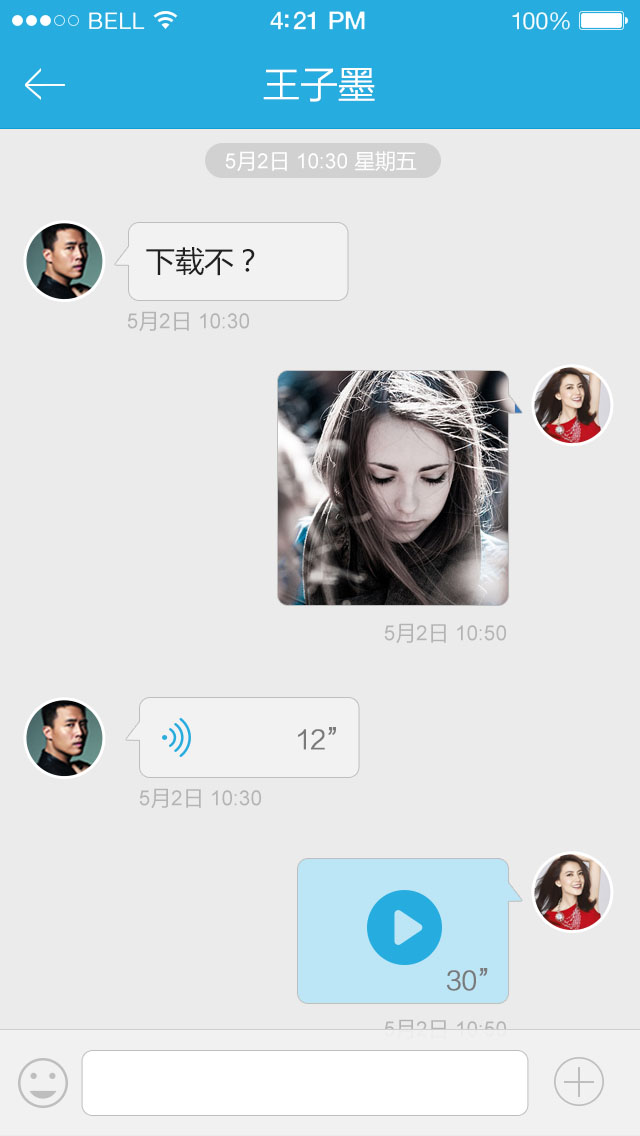The height and width of the screenshot is (1136, 640).
Task: Play the 12-second voice message
Action: click(x=248, y=738)
